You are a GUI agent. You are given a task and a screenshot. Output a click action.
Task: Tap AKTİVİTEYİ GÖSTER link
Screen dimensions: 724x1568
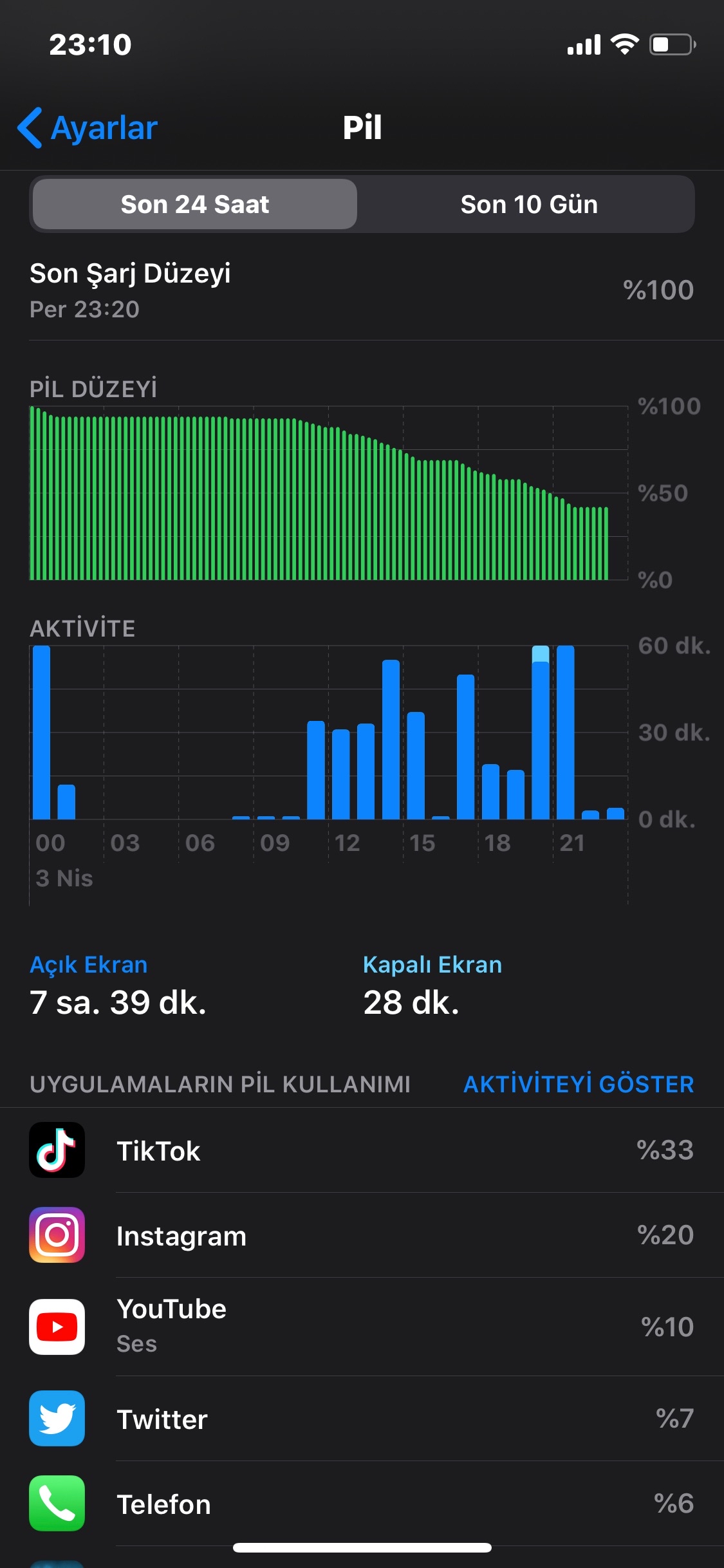pyautogui.click(x=578, y=1084)
